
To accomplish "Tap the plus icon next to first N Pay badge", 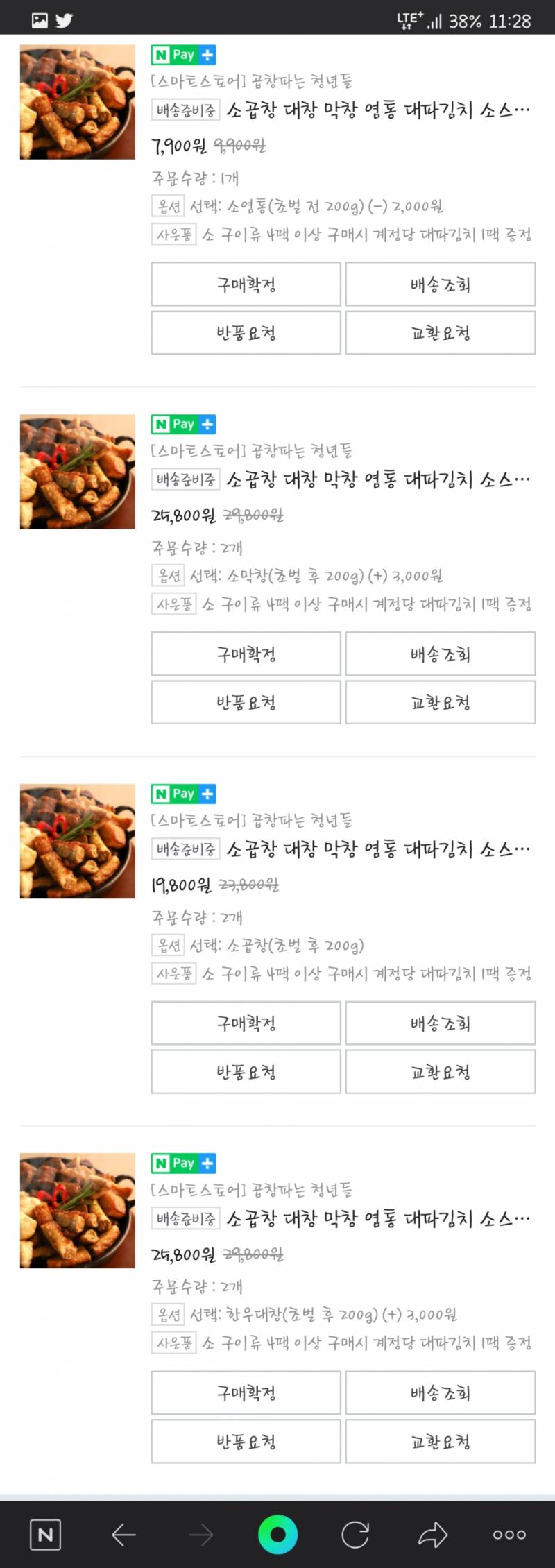I will point(207,54).
